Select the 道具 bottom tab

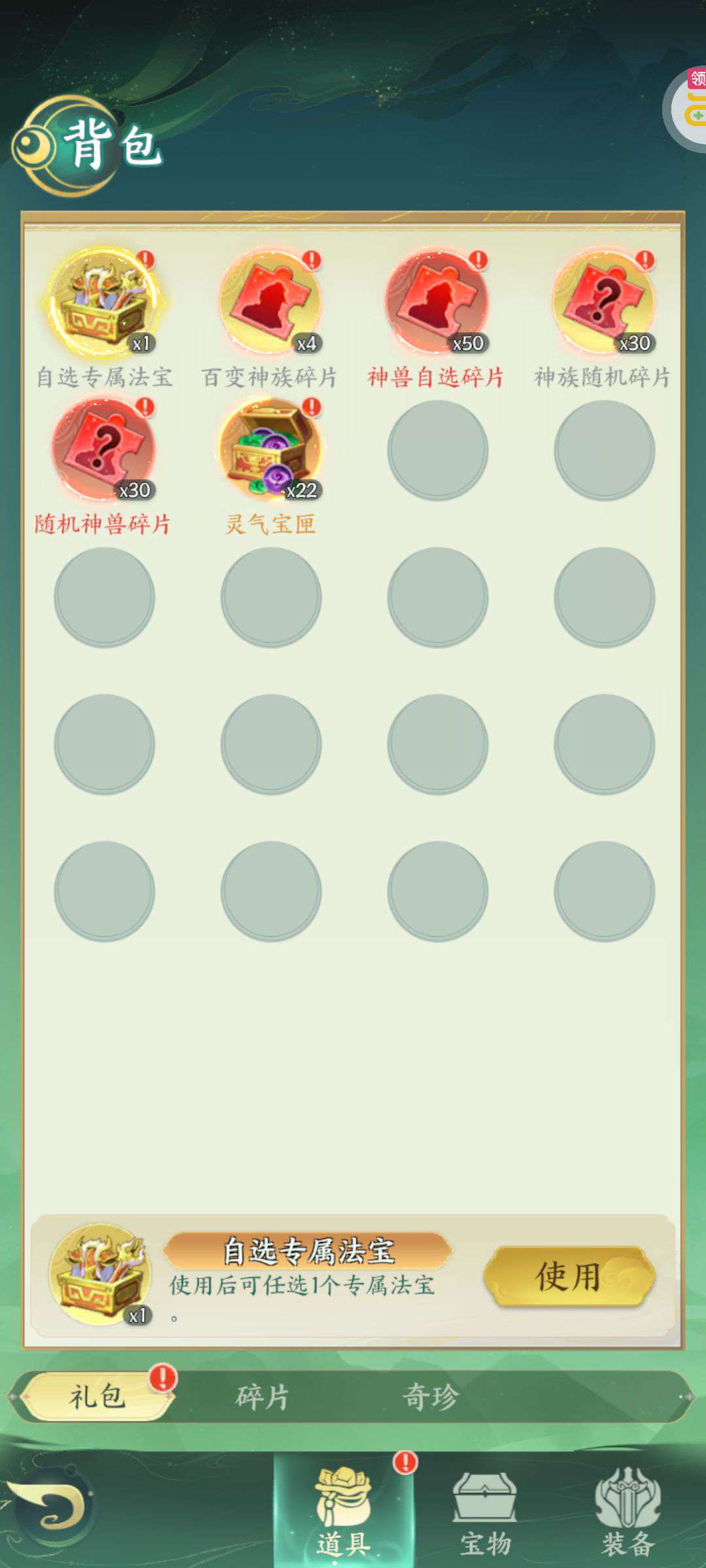click(343, 1512)
